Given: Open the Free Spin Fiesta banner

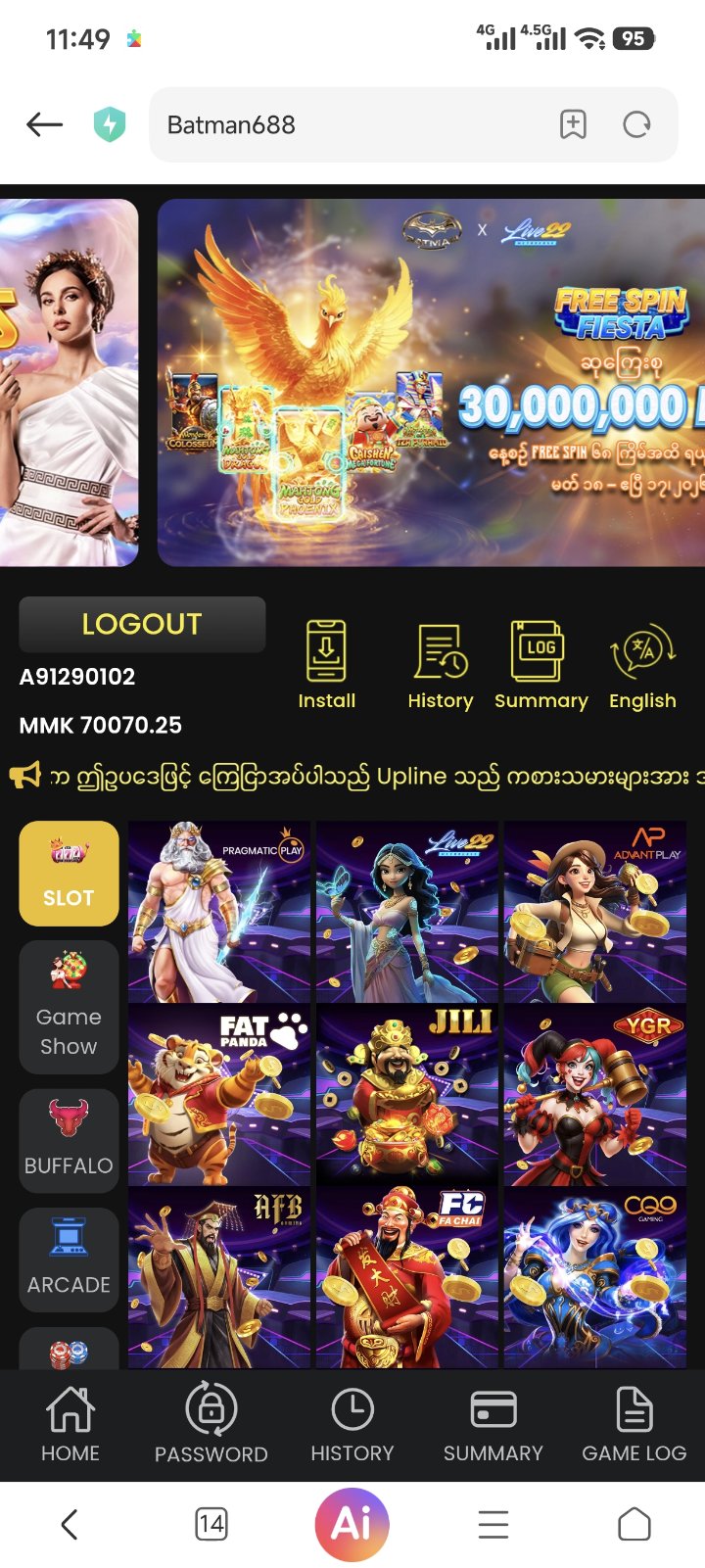Looking at the screenshot, I should pyautogui.click(x=431, y=382).
